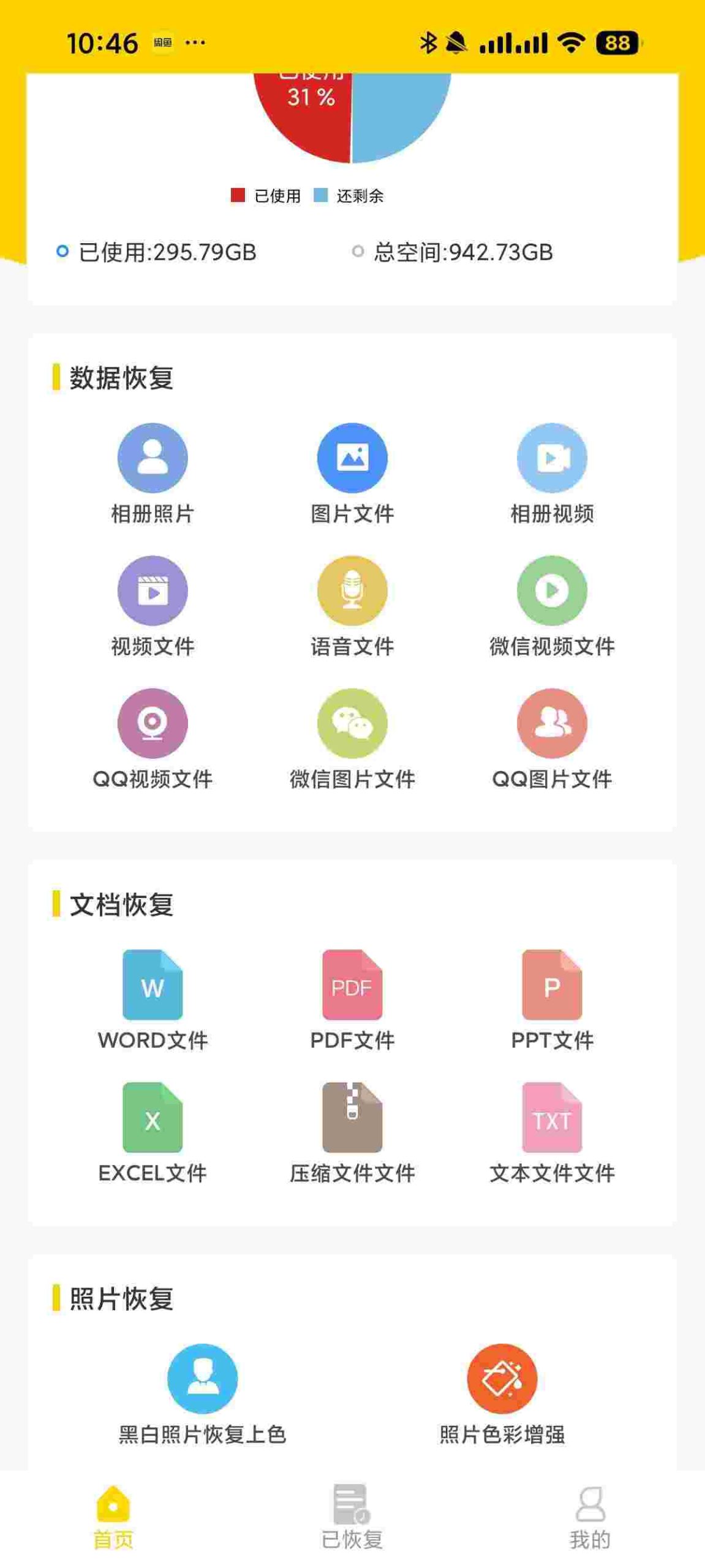Select QQ视频文件 option
Viewport: 705px width, 1568px height.
(153, 723)
